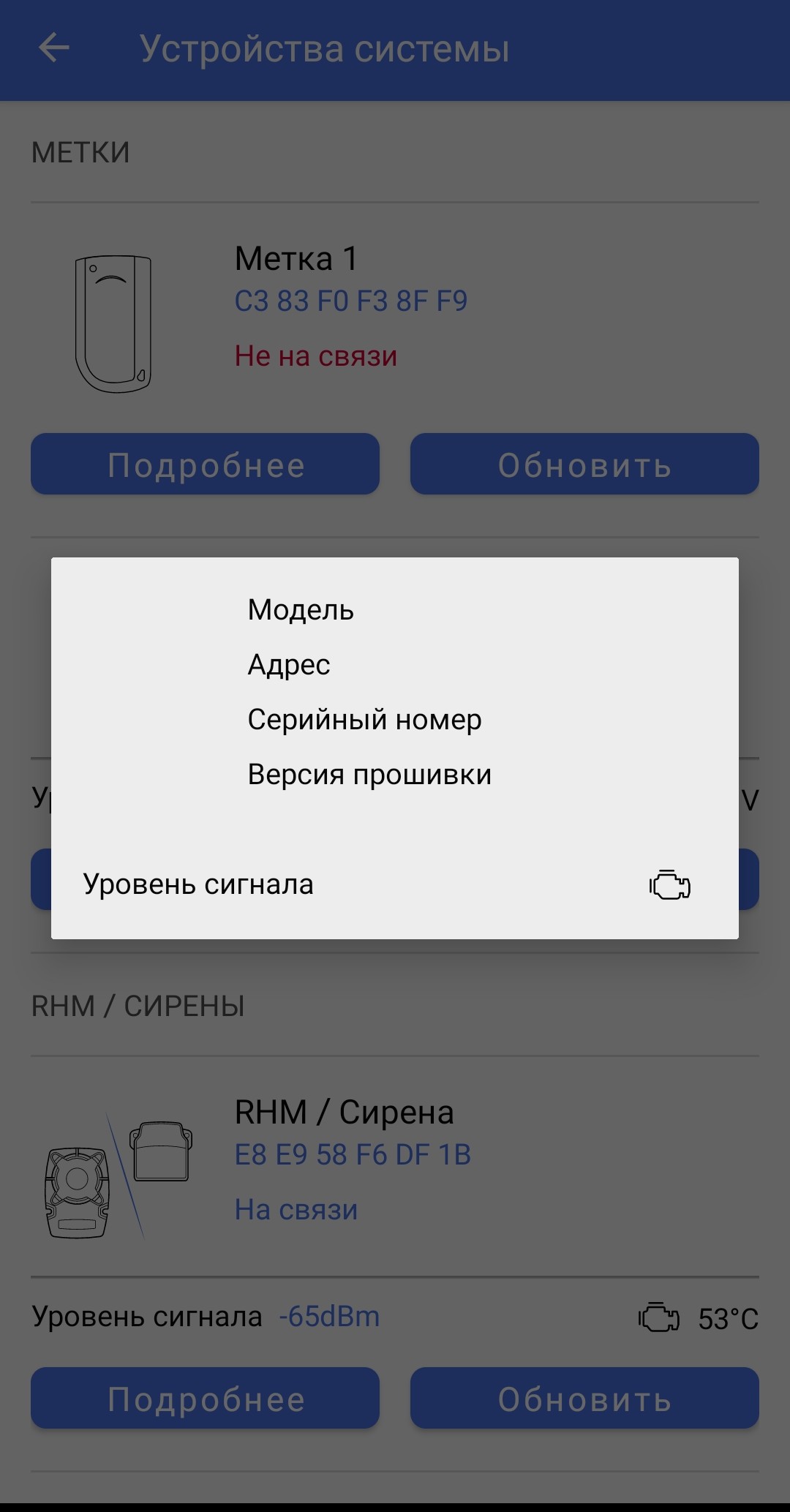
Task: Open Подробнее for Метка 1
Action: click(x=205, y=464)
